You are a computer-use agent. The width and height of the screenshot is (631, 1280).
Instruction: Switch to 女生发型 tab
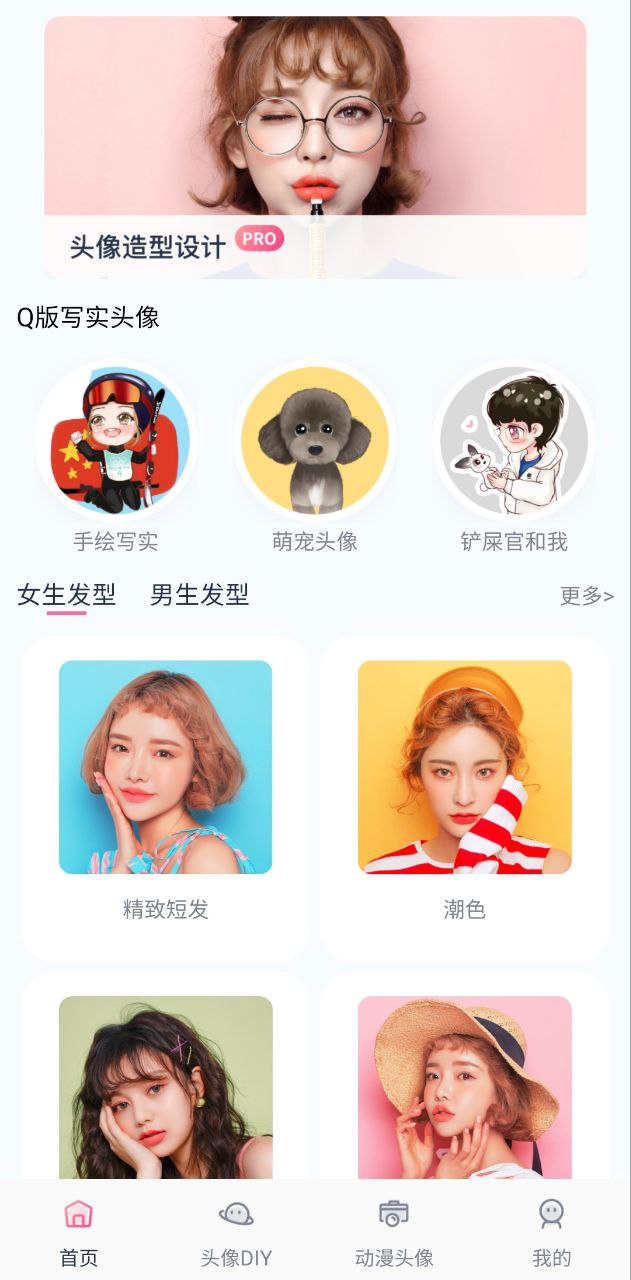[x=66, y=595]
